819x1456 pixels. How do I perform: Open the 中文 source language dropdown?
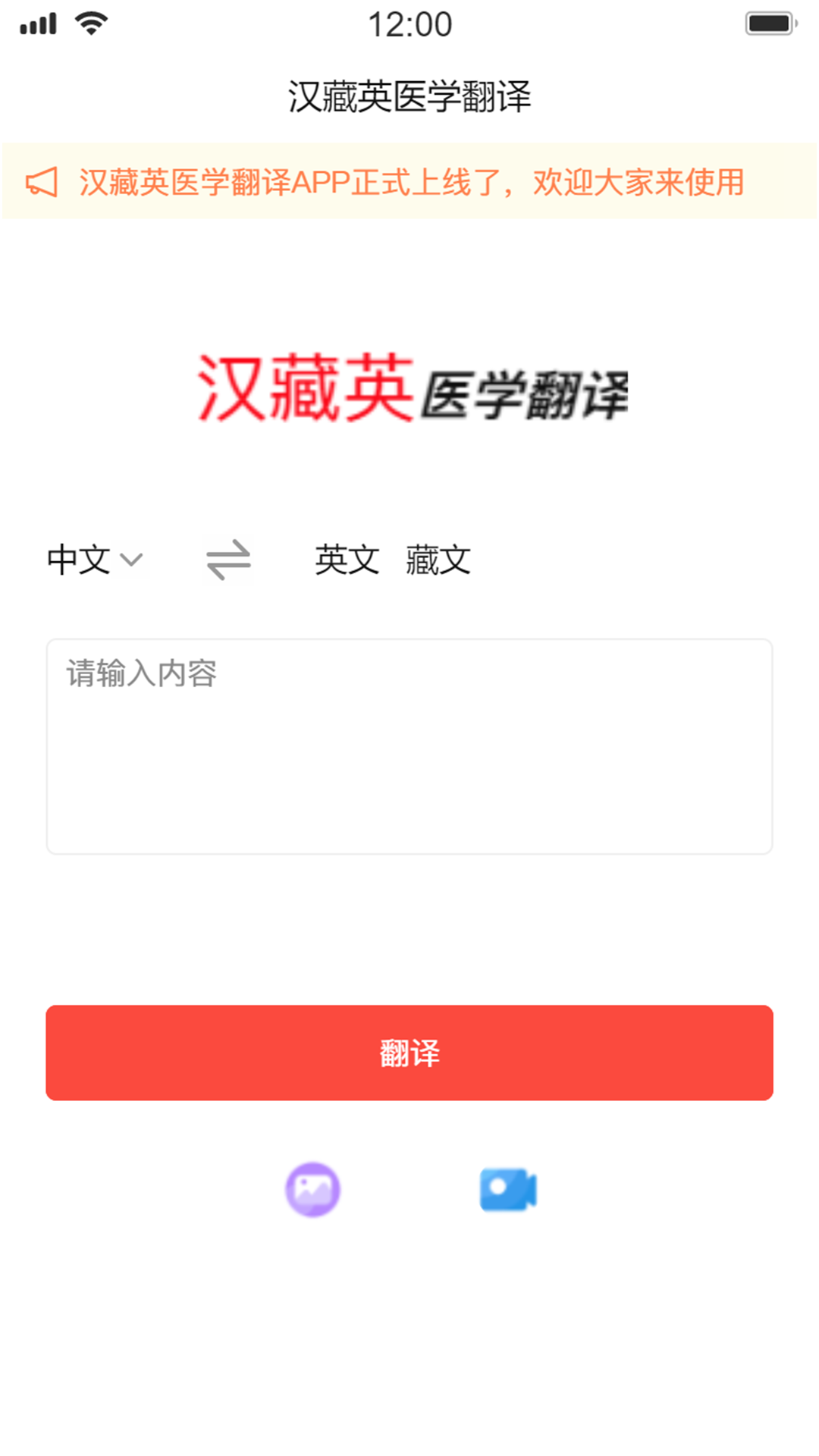click(x=95, y=560)
